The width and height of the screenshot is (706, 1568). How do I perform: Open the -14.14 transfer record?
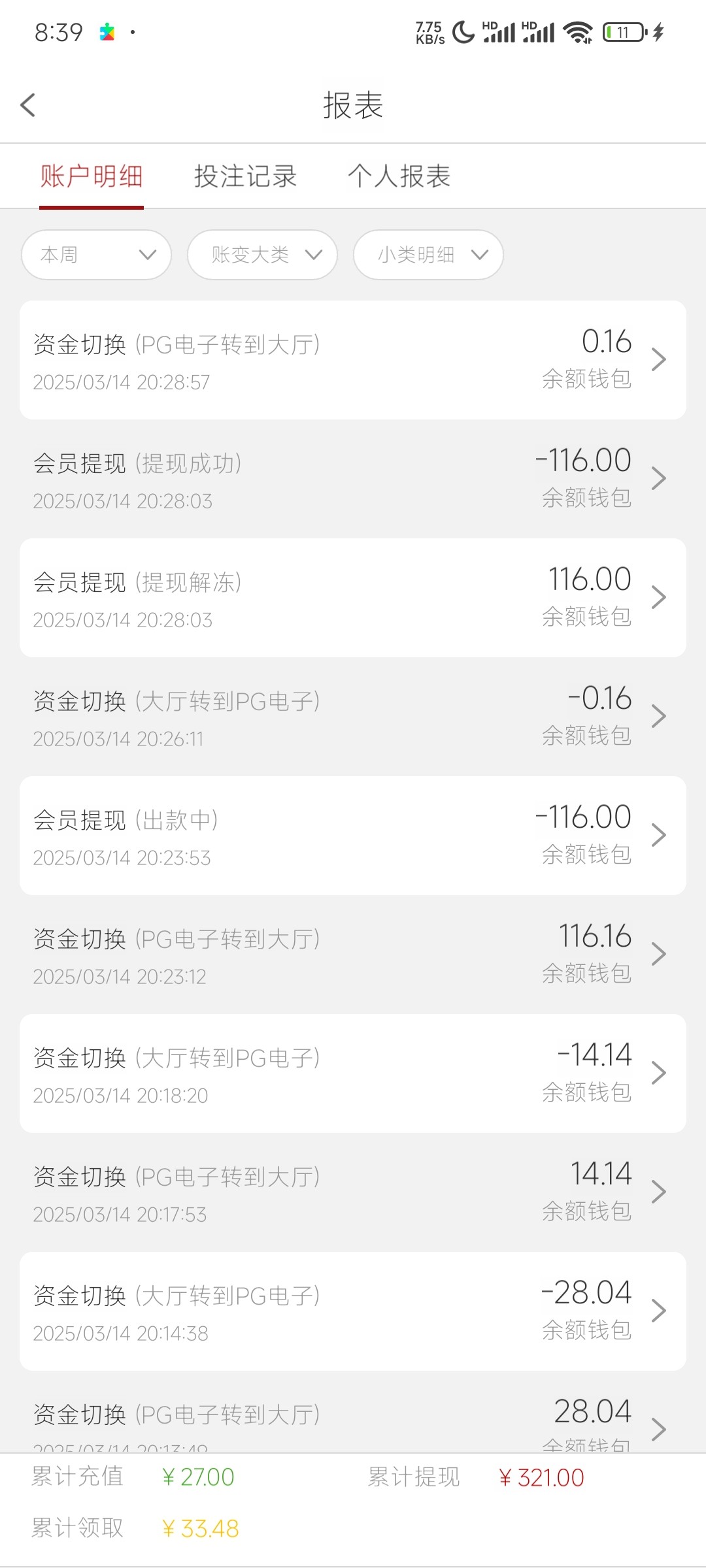click(353, 1073)
